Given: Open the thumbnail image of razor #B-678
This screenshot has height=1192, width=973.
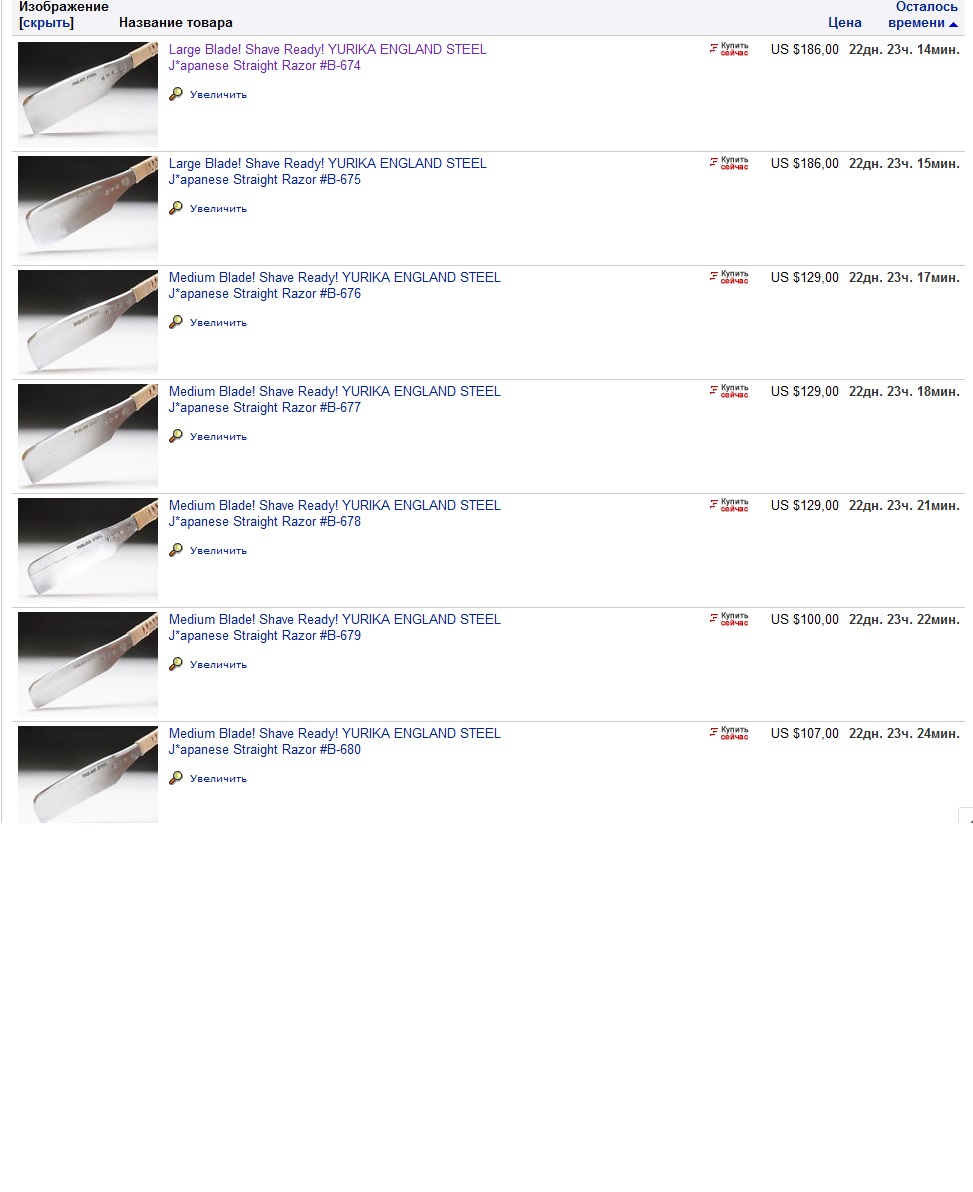Looking at the screenshot, I should (88, 550).
